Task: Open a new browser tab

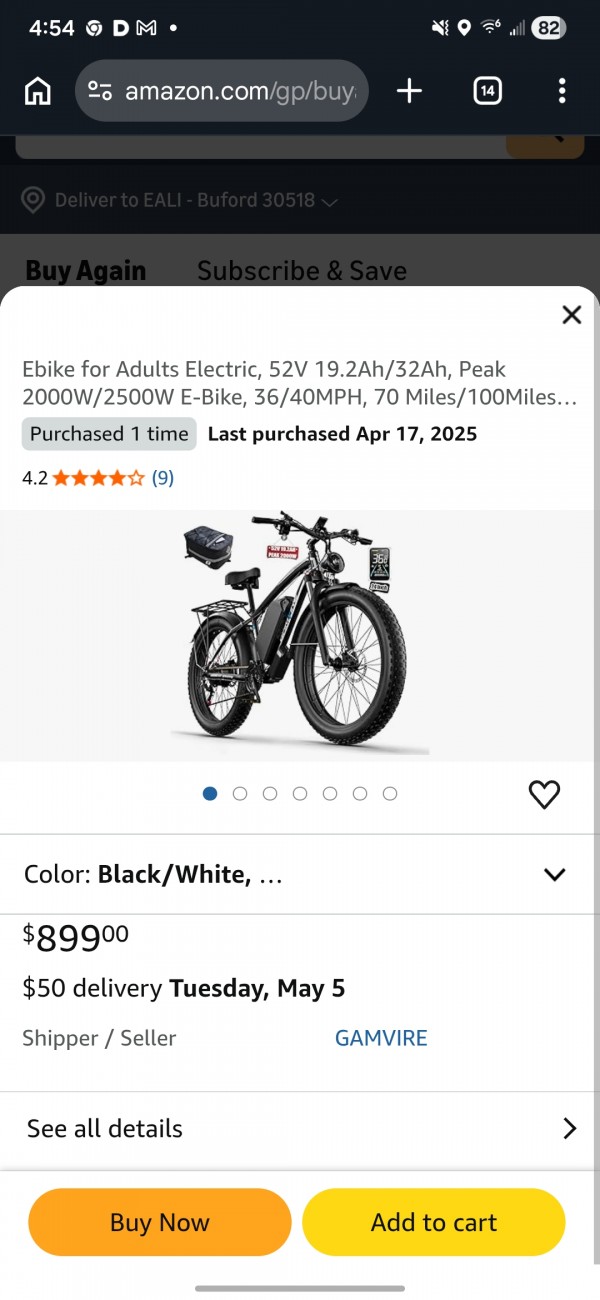Action: (x=409, y=91)
